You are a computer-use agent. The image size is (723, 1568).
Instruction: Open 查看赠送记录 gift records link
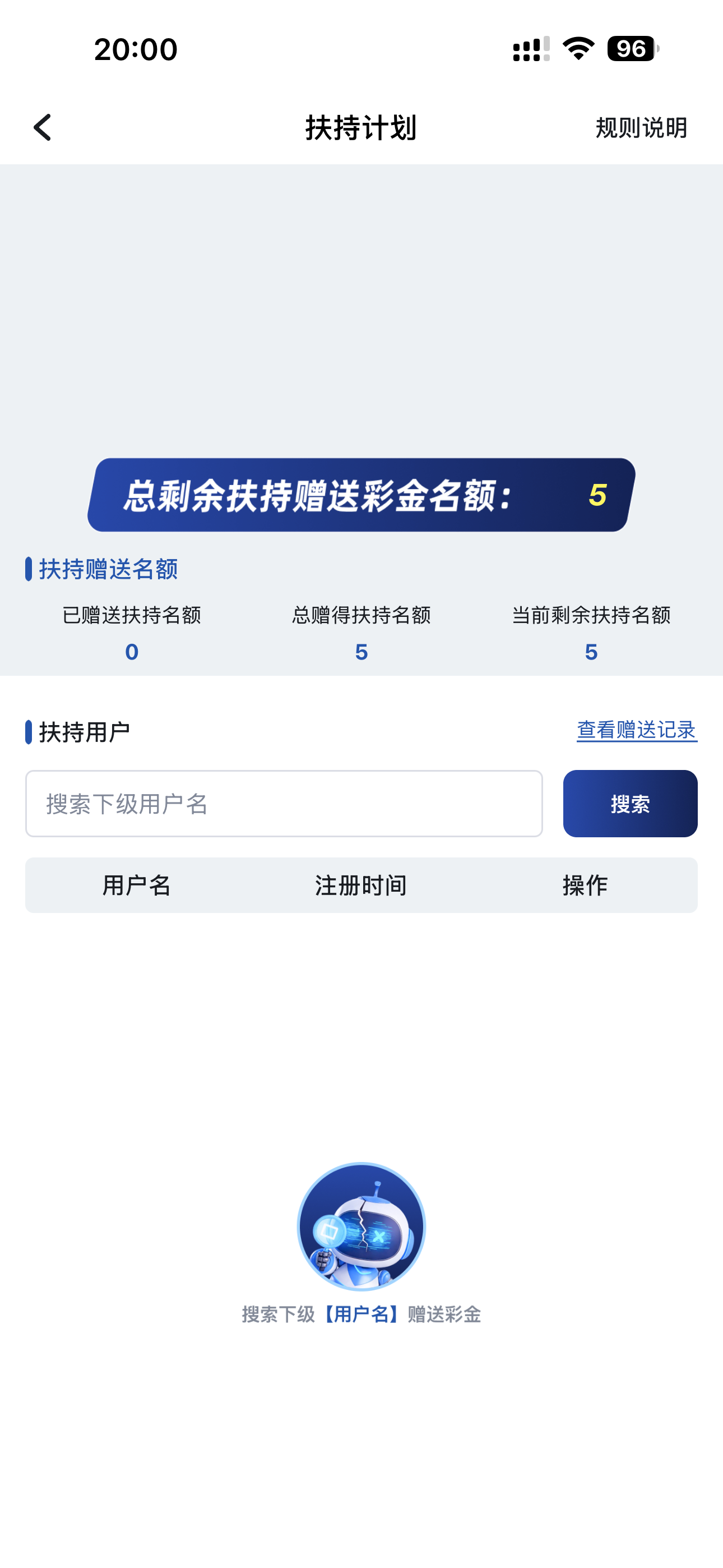(637, 729)
